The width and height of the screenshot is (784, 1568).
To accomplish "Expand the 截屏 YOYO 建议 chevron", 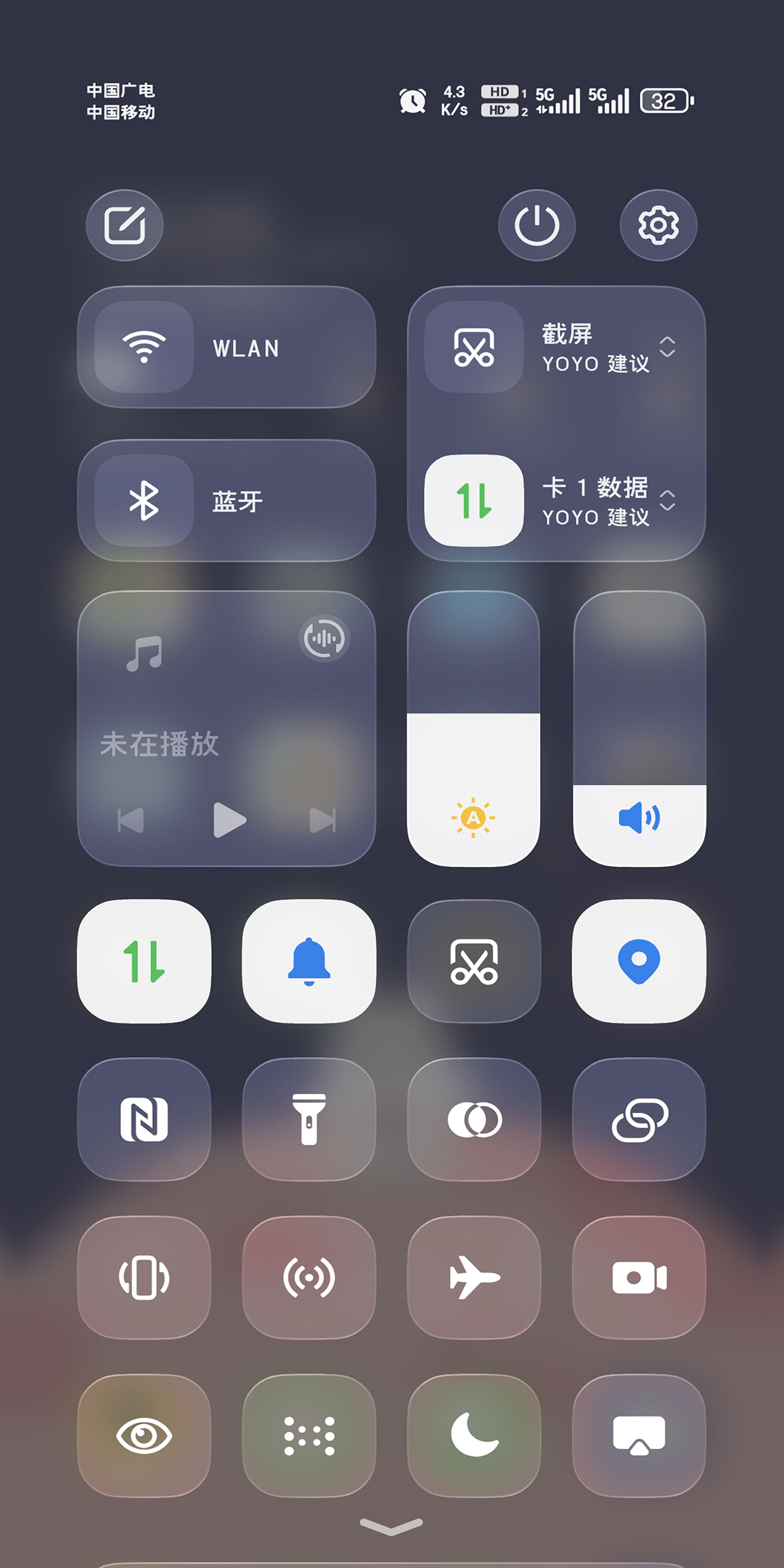I will pyautogui.click(x=667, y=347).
